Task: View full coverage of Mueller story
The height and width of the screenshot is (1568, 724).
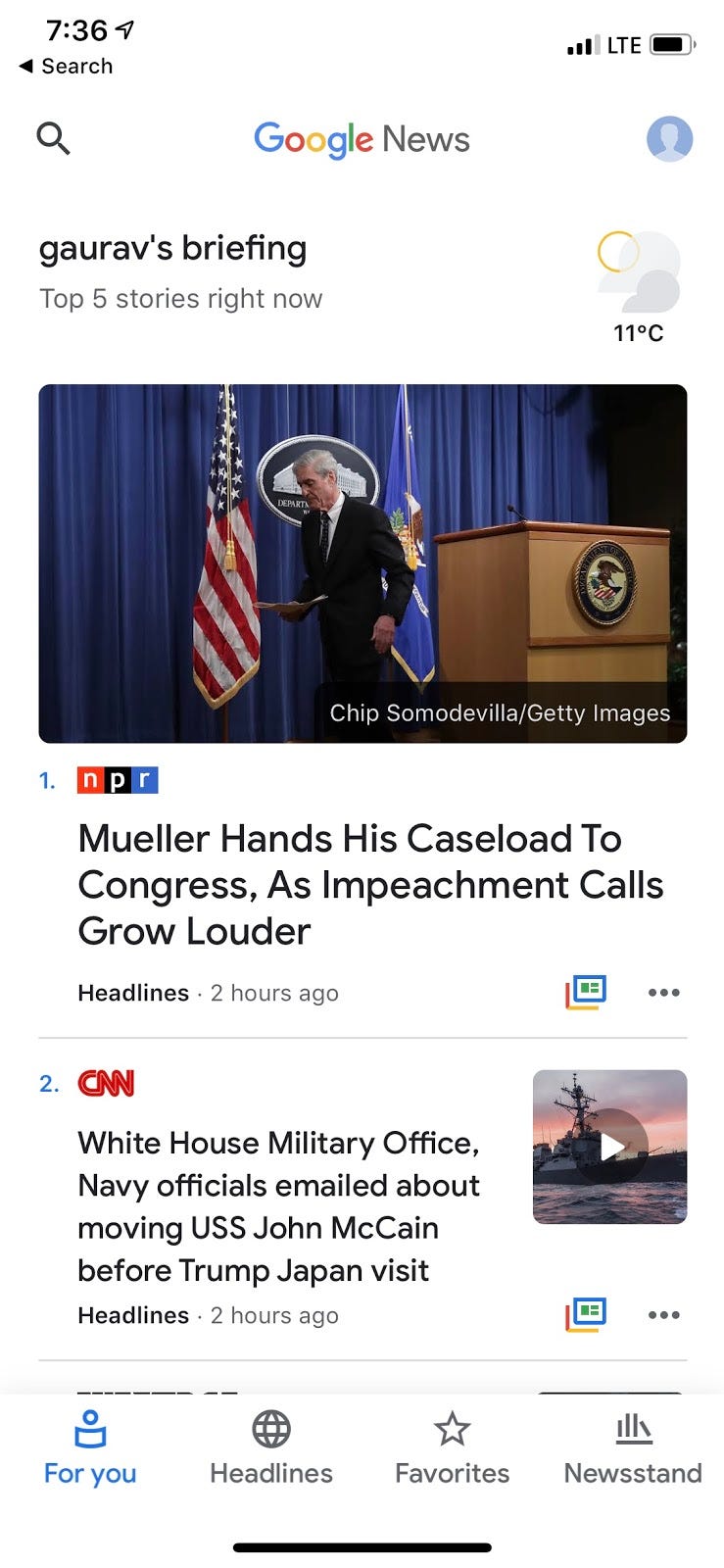Action: (586, 992)
